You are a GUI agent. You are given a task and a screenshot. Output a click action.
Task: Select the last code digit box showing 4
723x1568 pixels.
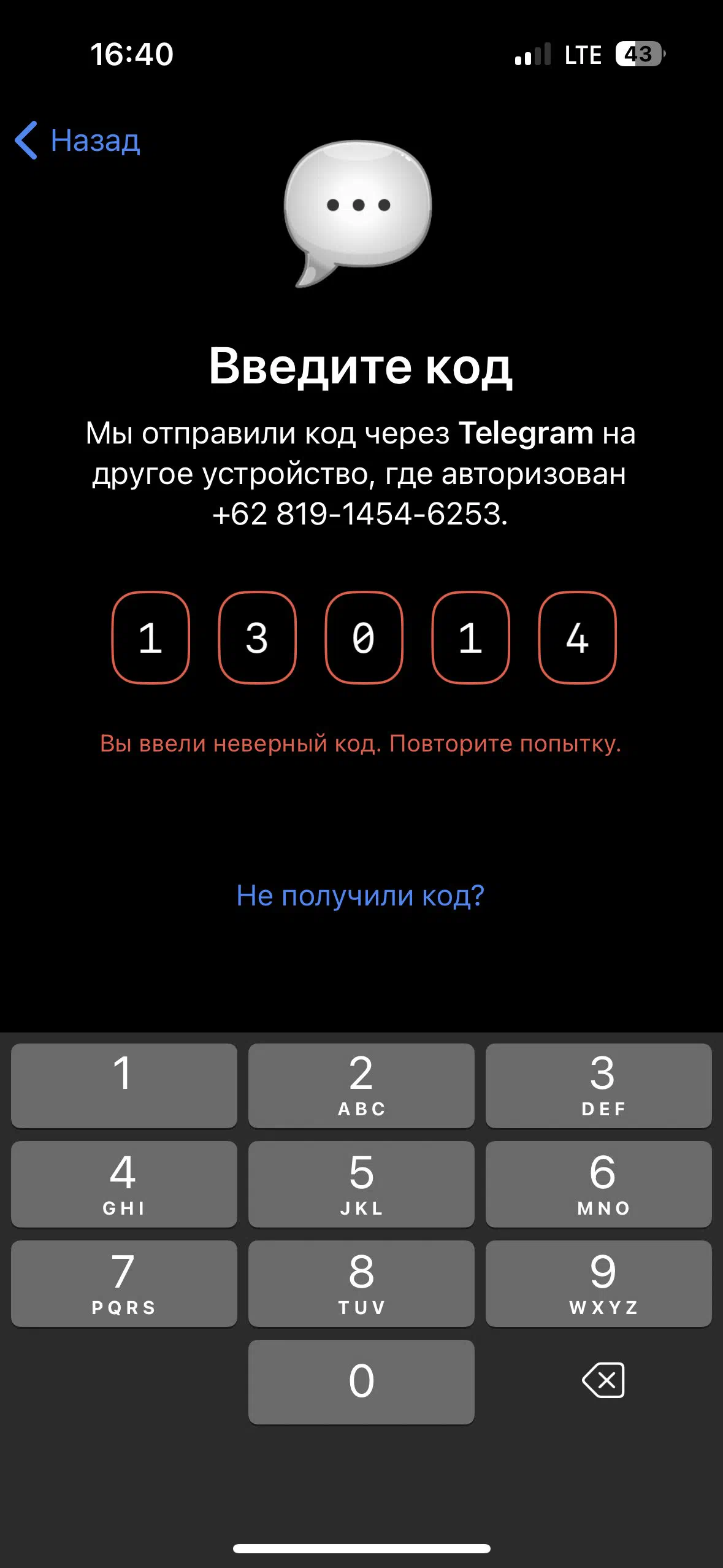(x=577, y=637)
